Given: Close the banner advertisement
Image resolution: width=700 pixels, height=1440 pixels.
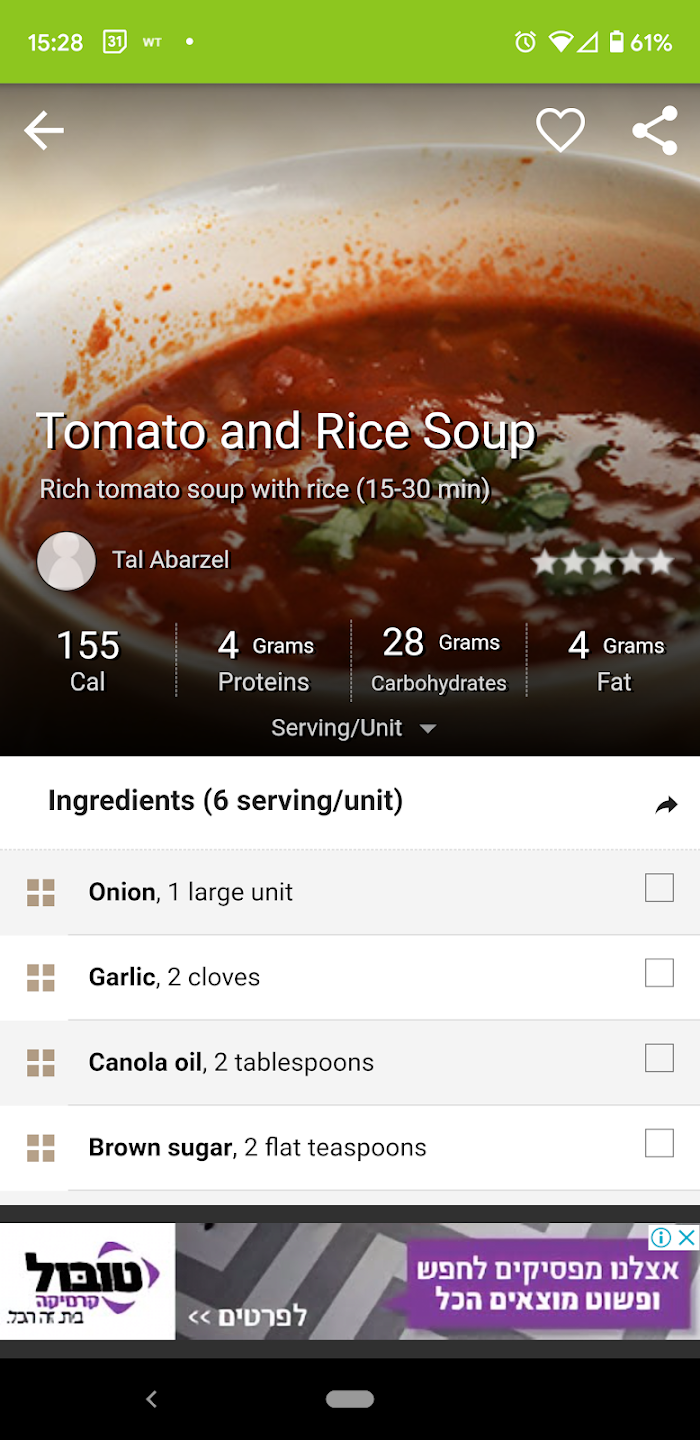Looking at the screenshot, I should pyautogui.click(x=686, y=1238).
